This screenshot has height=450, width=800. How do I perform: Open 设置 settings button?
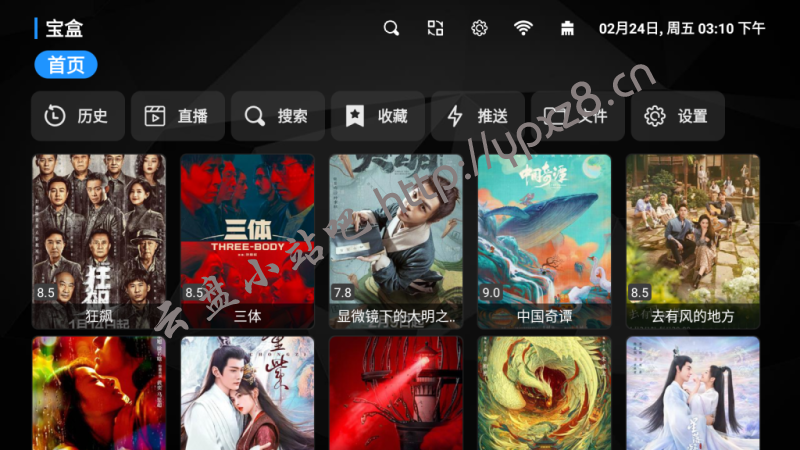(x=677, y=116)
